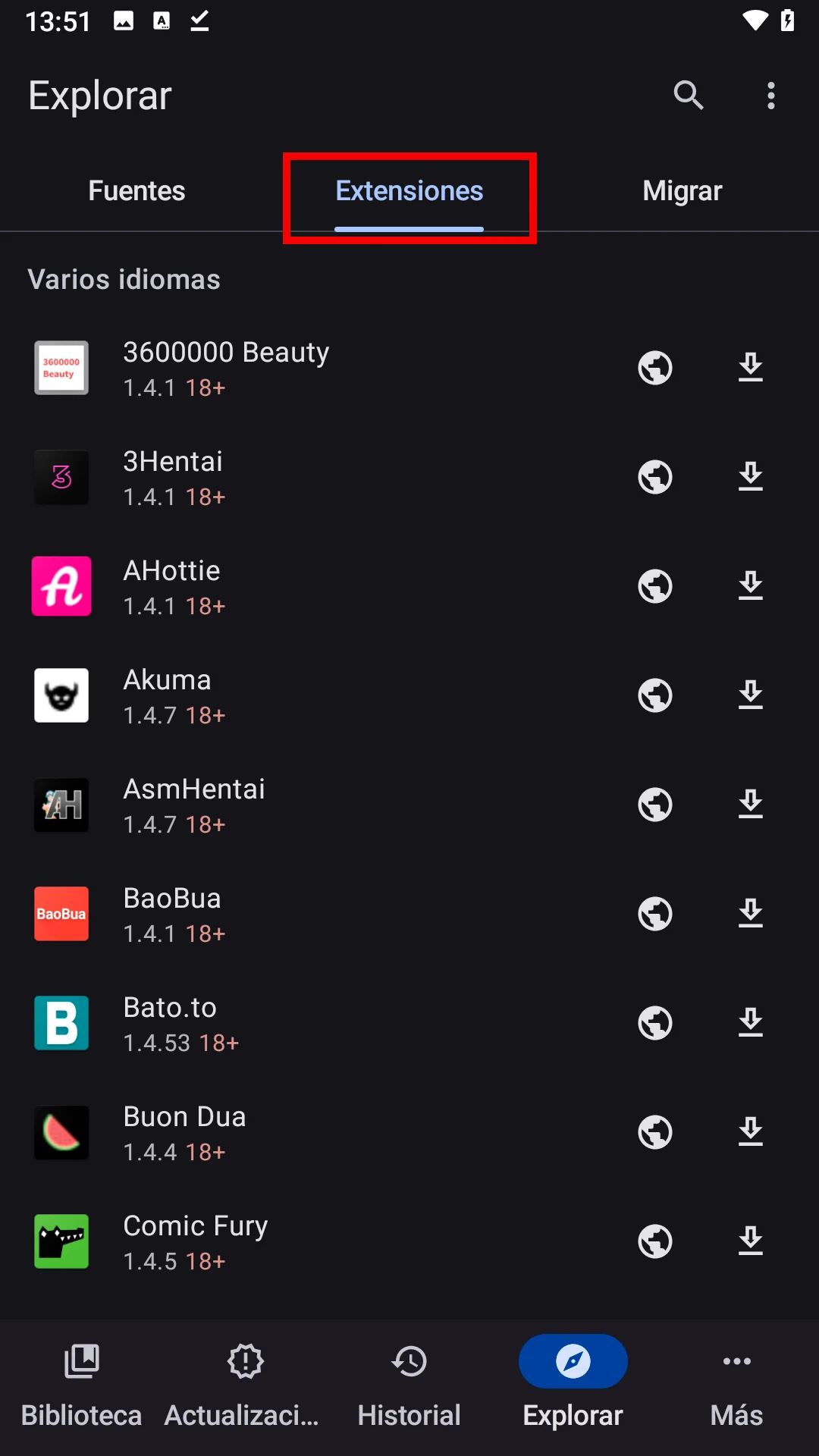Image resolution: width=819 pixels, height=1456 pixels.
Task: Open the Akuma extension row
Action: click(x=303, y=695)
